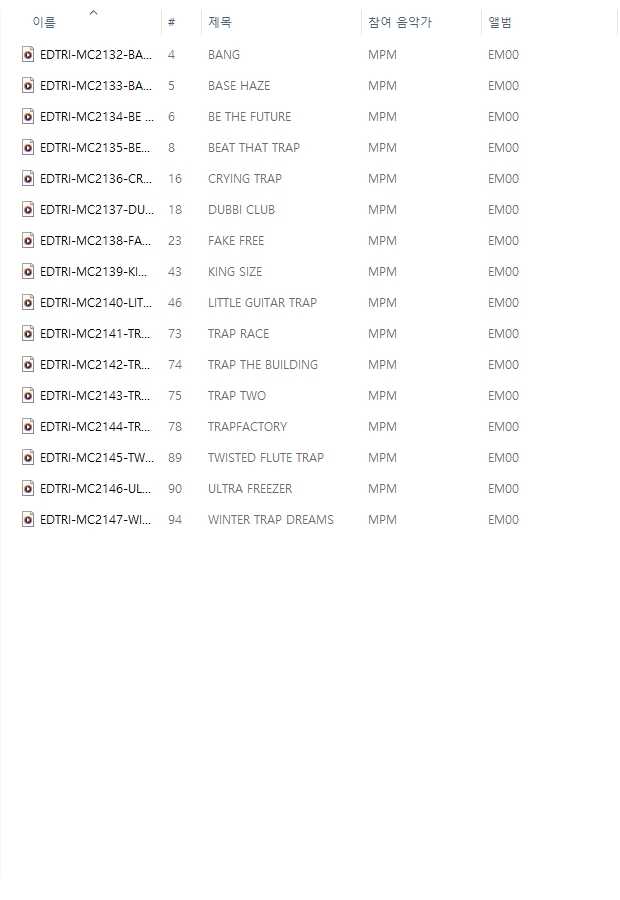
Task: Choose the TRAP RACE file
Action: tap(95, 334)
